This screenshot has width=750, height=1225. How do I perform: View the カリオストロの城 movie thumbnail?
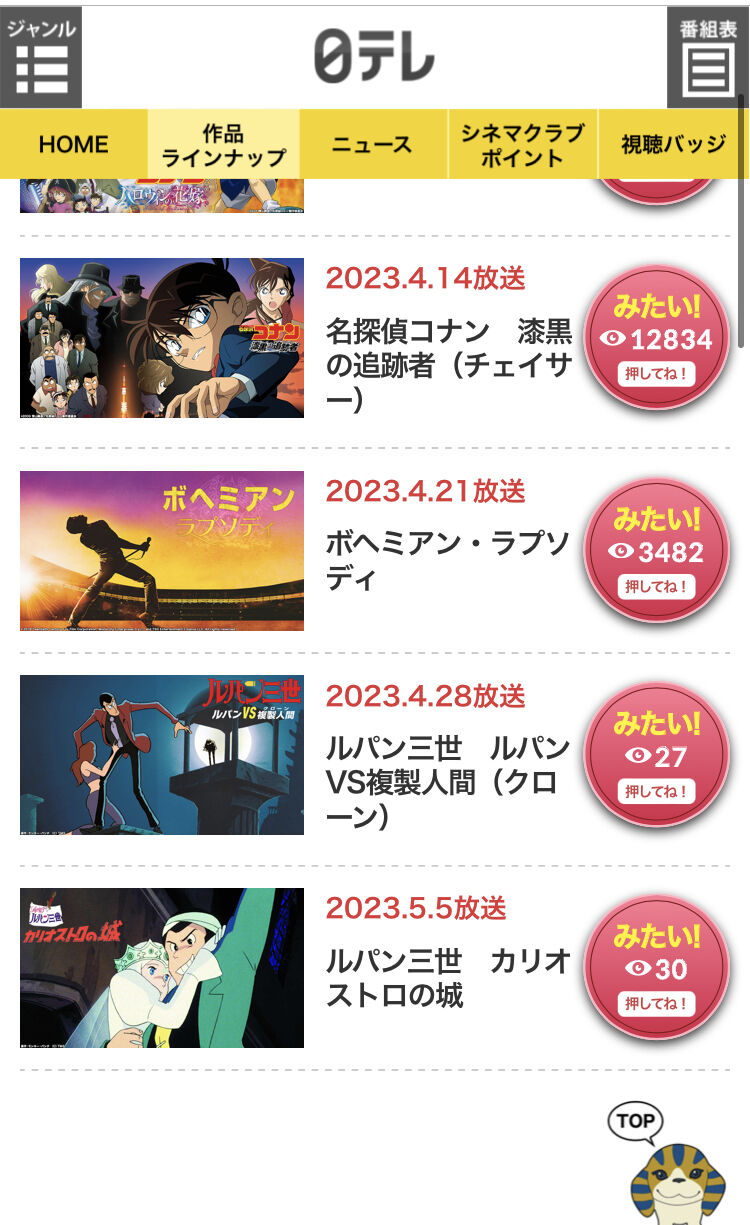pos(162,968)
